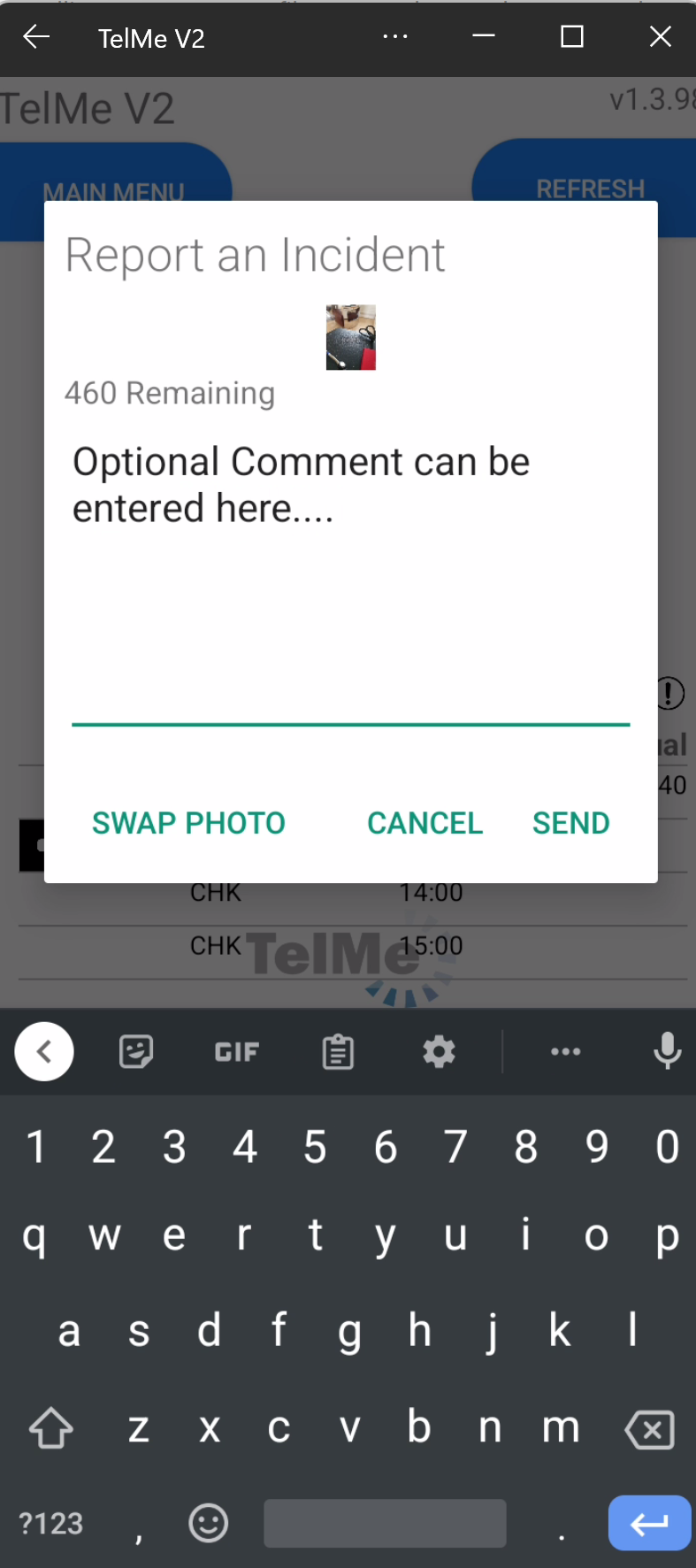The width and height of the screenshot is (696, 1568).
Task: Tap the backspace key
Action: pos(650,1429)
